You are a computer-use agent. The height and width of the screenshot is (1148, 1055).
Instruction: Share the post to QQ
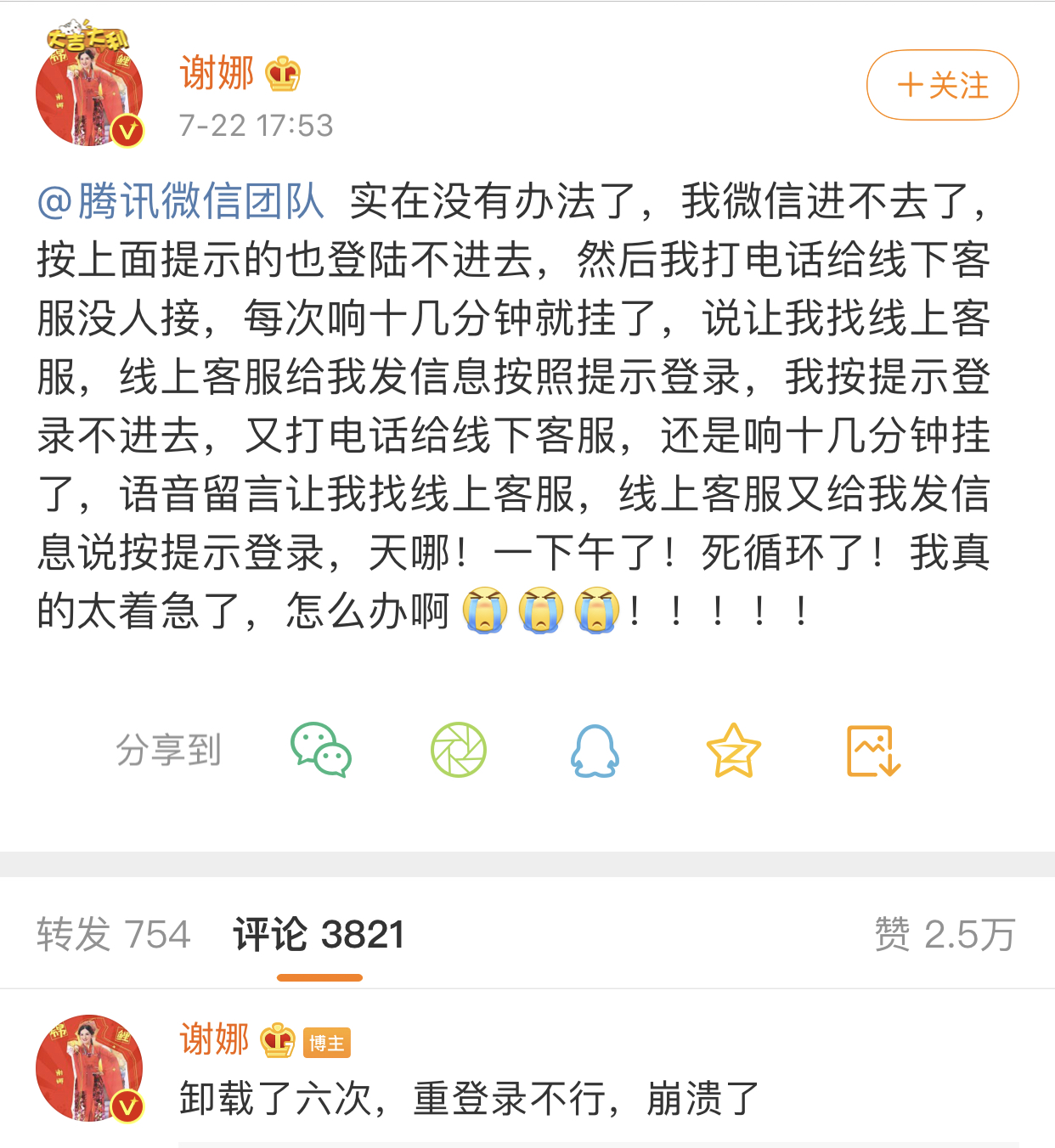(x=595, y=750)
